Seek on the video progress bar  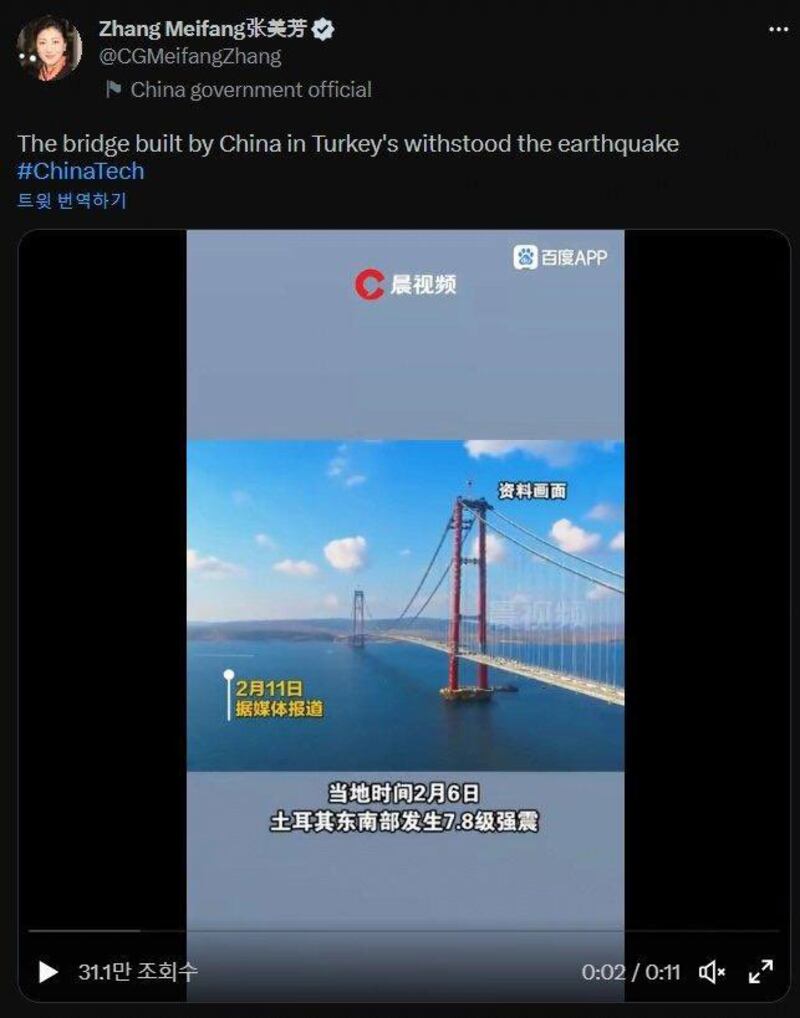pos(400,931)
